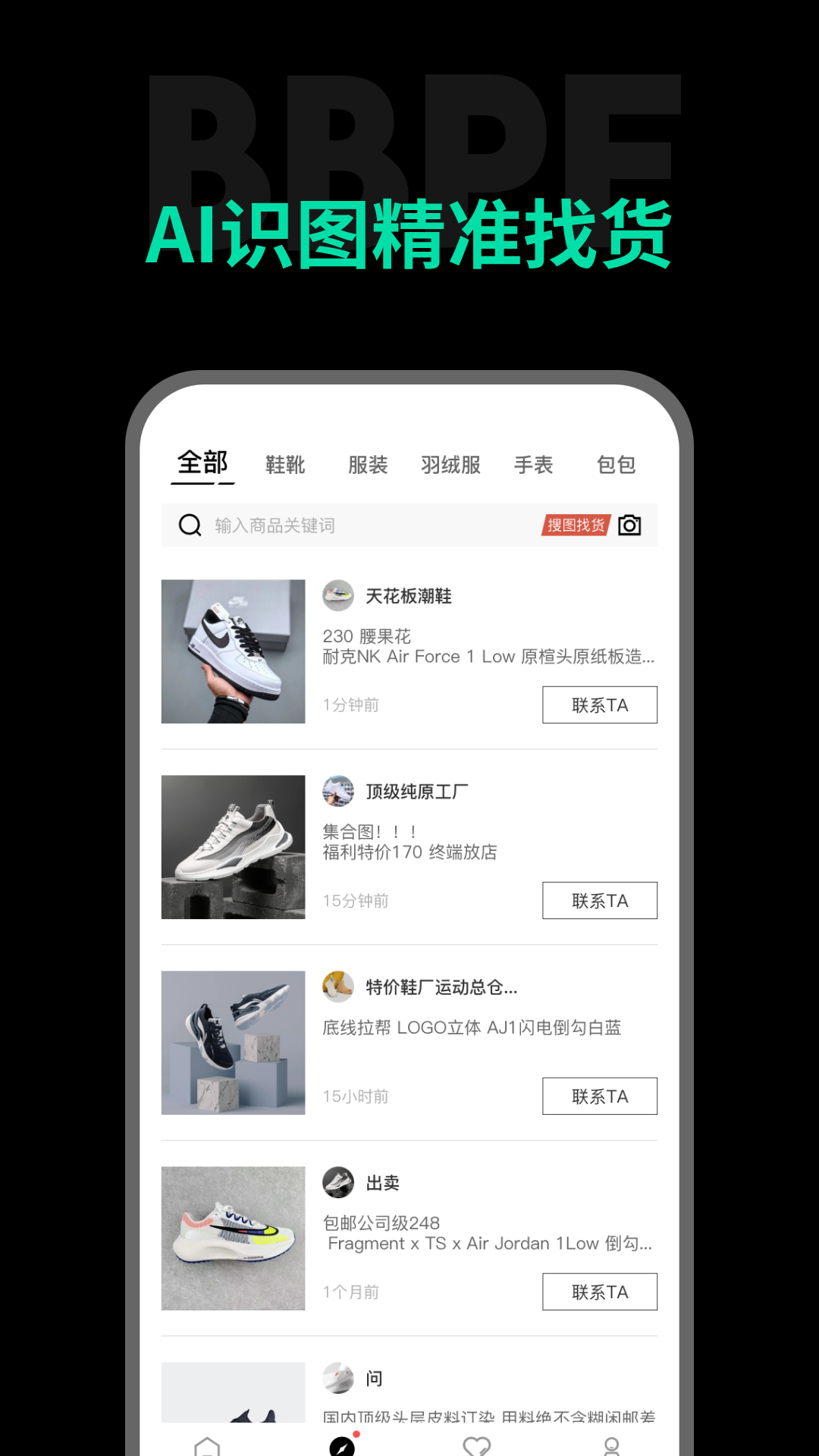Tap 天花板潮鞋 seller avatar

[338, 596]
